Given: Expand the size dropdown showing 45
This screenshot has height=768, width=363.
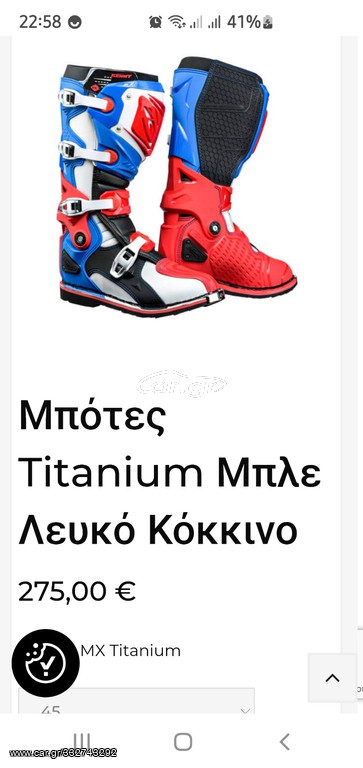Looking at the screenshot, I should tap(136, 702).
